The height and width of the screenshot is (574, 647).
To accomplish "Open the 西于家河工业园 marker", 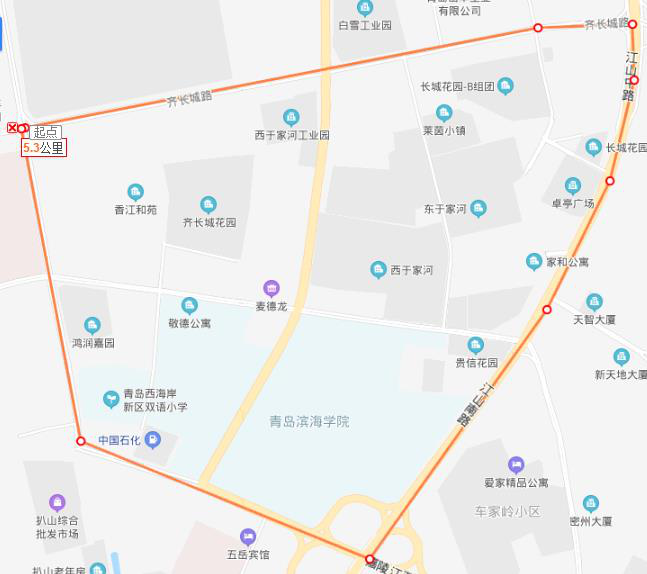I will (291, 117).
